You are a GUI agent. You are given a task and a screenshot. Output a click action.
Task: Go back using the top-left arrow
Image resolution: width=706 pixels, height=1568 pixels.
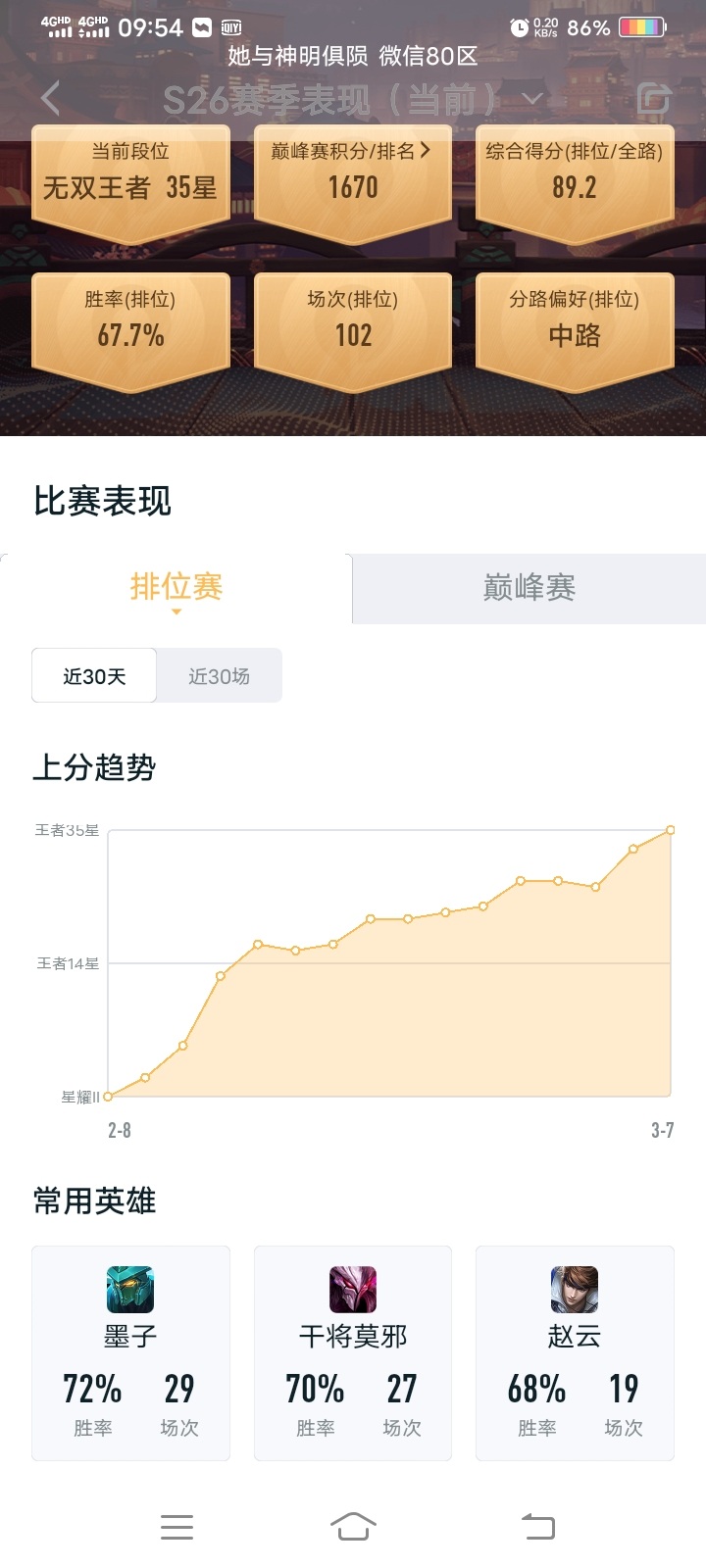point(51,98)
